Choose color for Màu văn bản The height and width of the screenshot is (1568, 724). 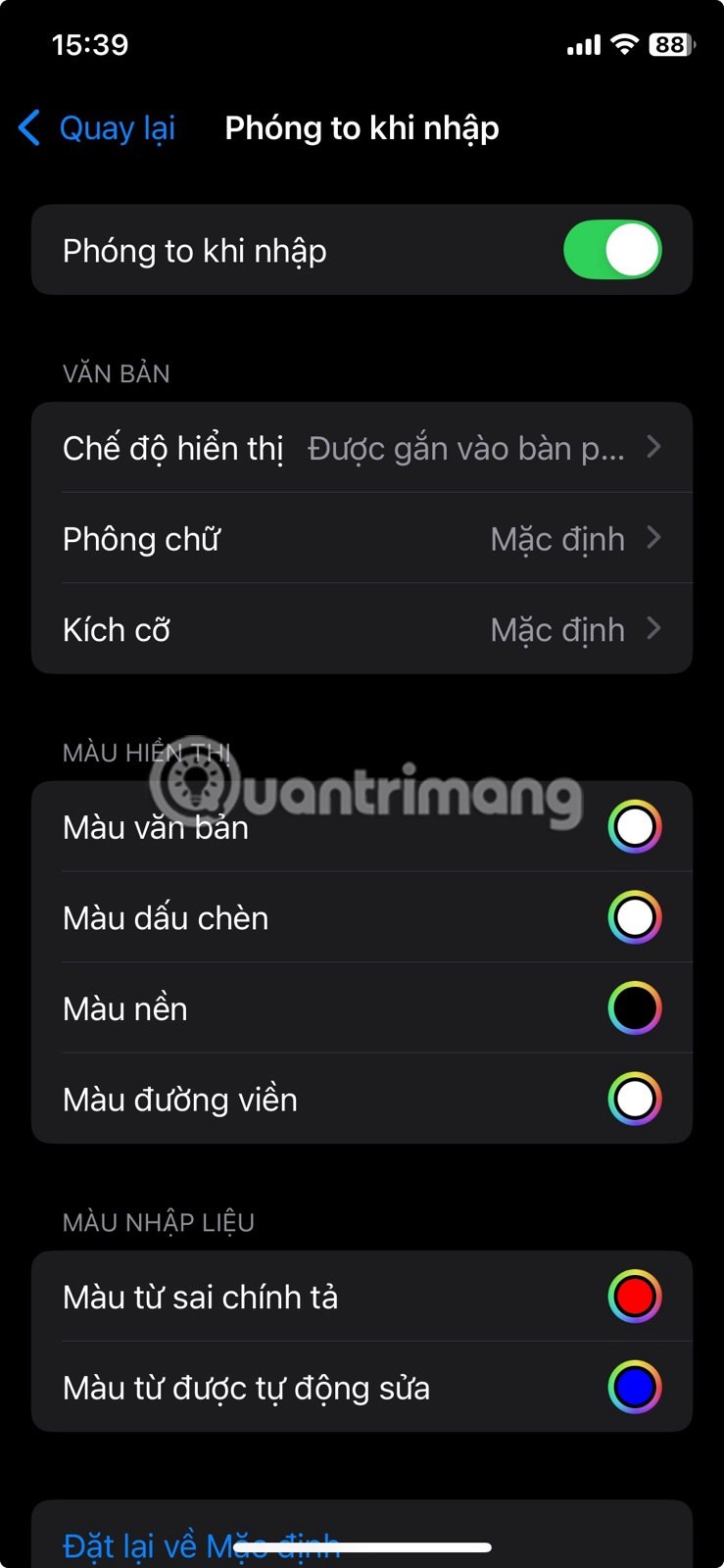634,827
